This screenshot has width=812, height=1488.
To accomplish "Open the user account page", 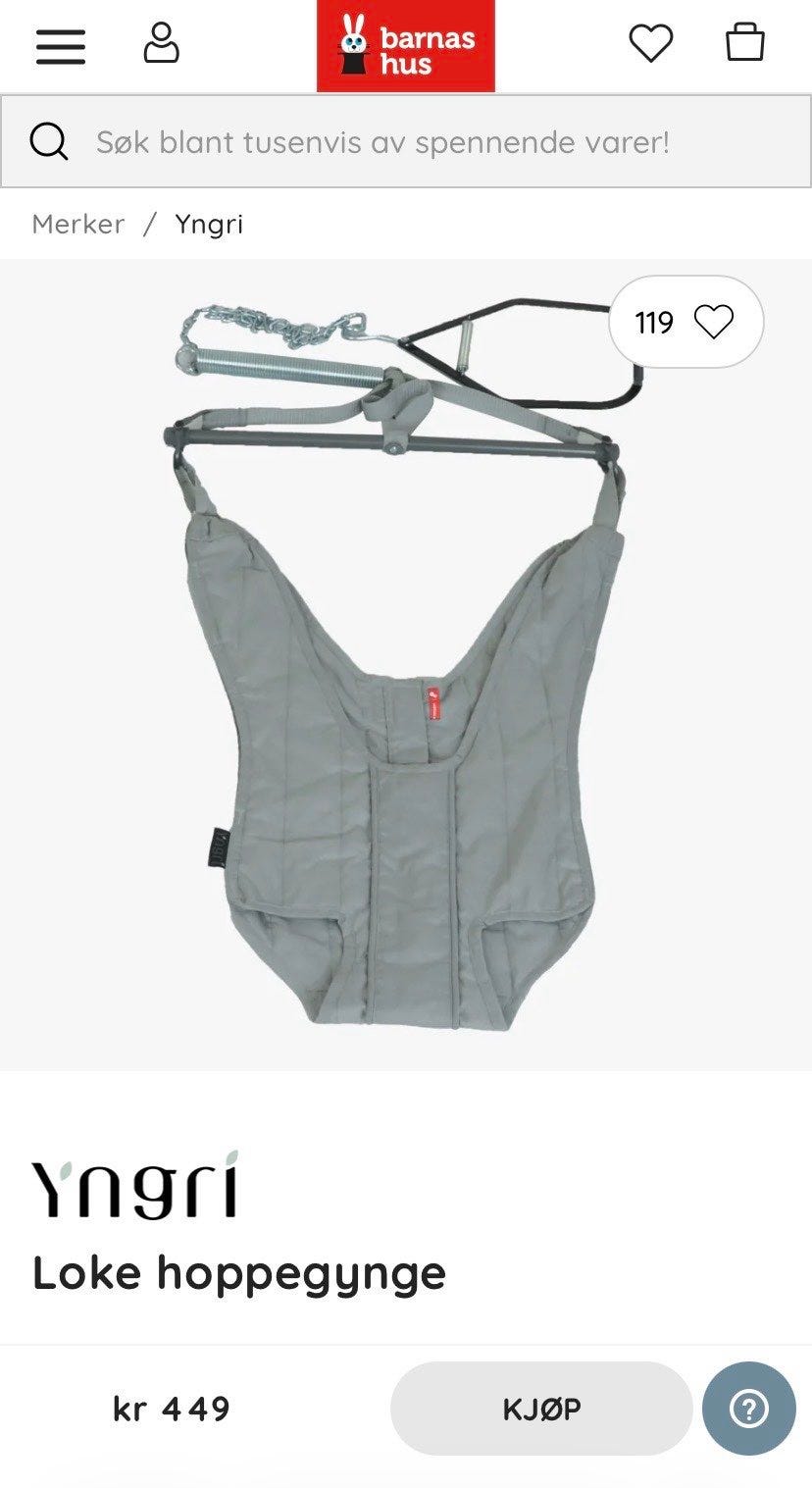I will coord(162,44).
